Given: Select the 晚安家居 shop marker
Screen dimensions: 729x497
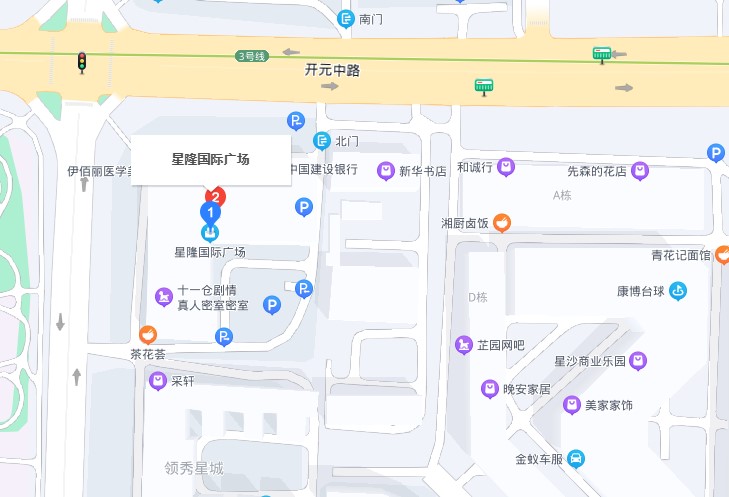Looking at the screenshot, I should coord(490,389).
